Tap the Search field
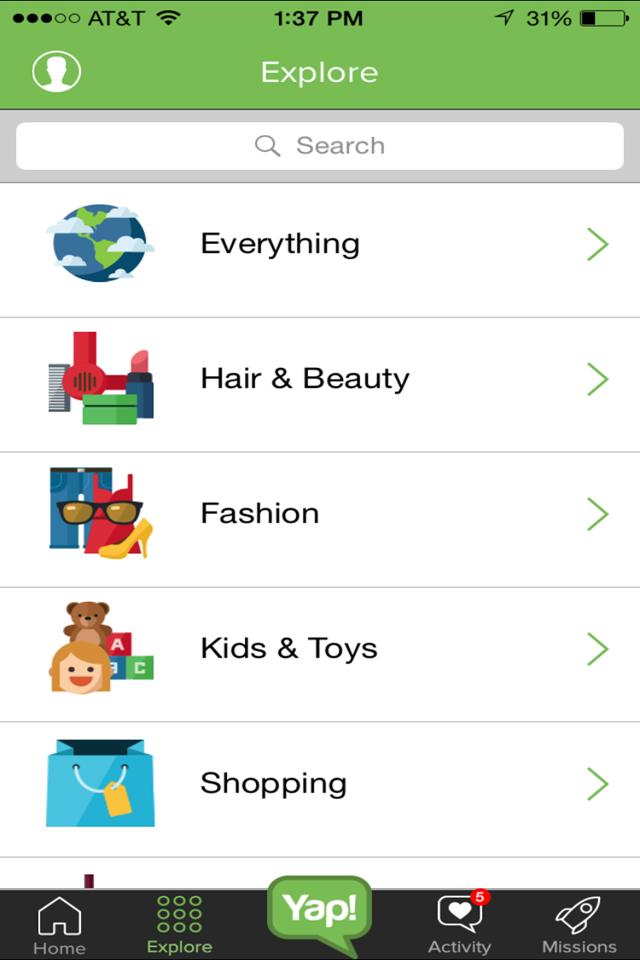Image resolution: width=640 pixels, height=960 pixels. pos(320,146)
